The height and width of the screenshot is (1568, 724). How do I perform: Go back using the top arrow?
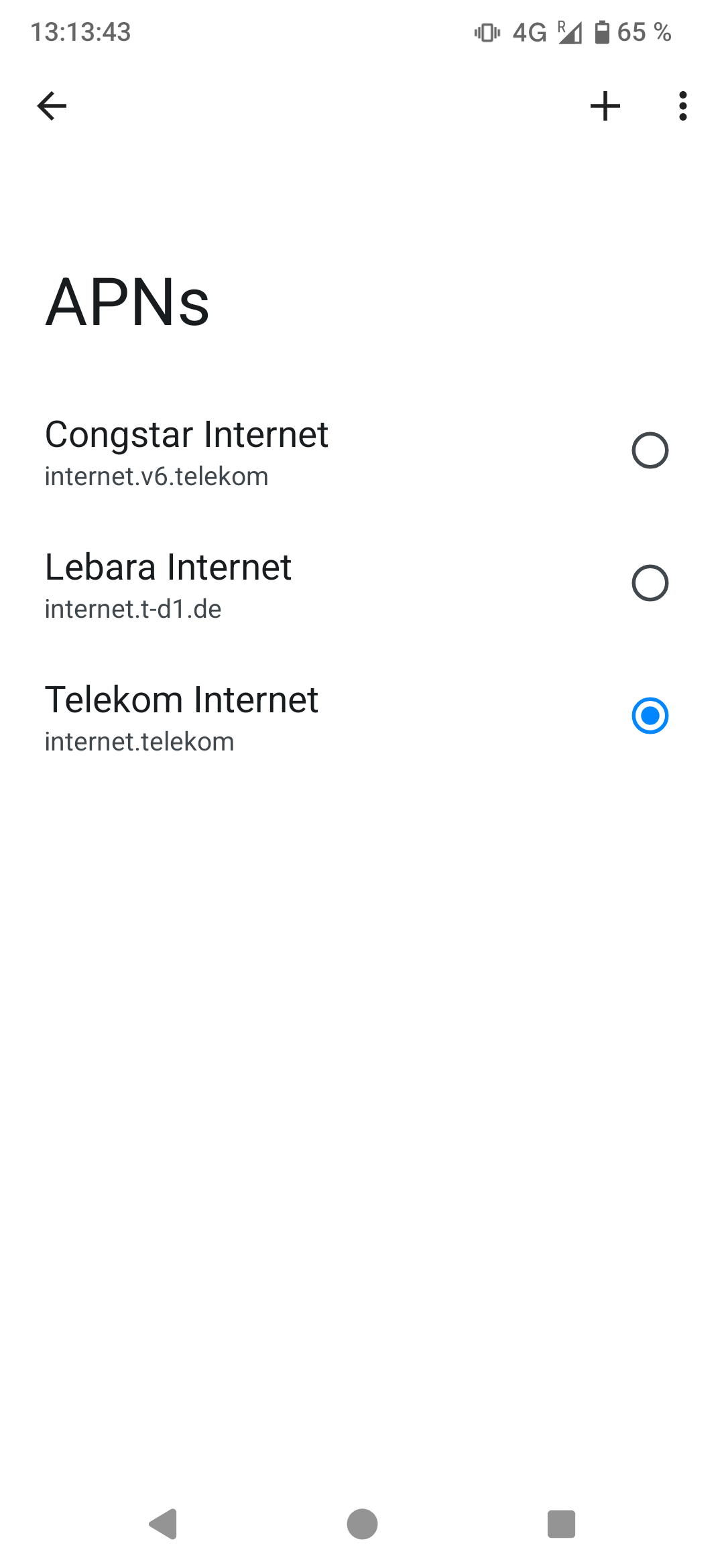tap(52, 106)
